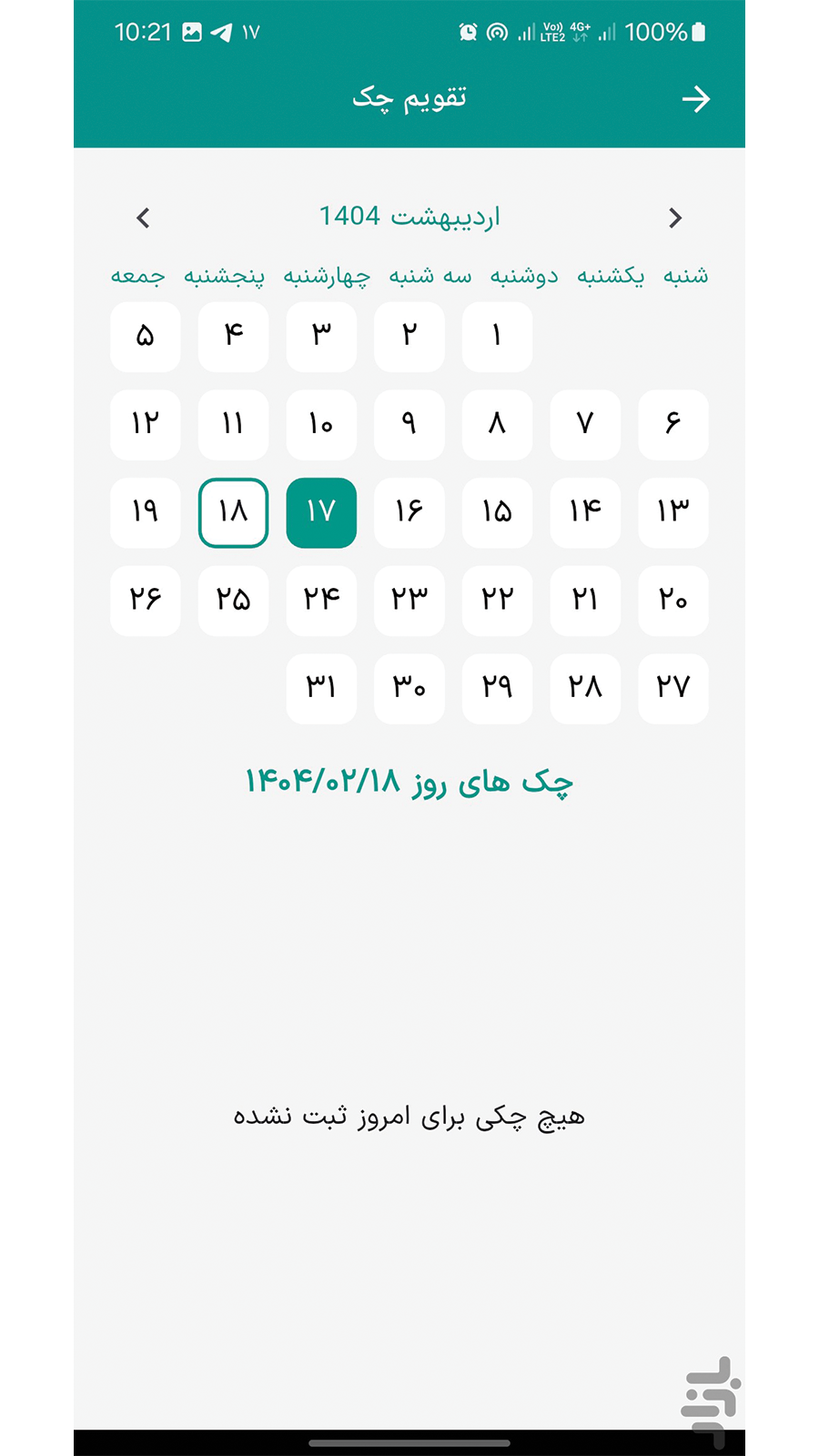This screenshot has width=819, height=1456.
Task: Select day ۲۲ in the calendar
Action: click(497, 601)
